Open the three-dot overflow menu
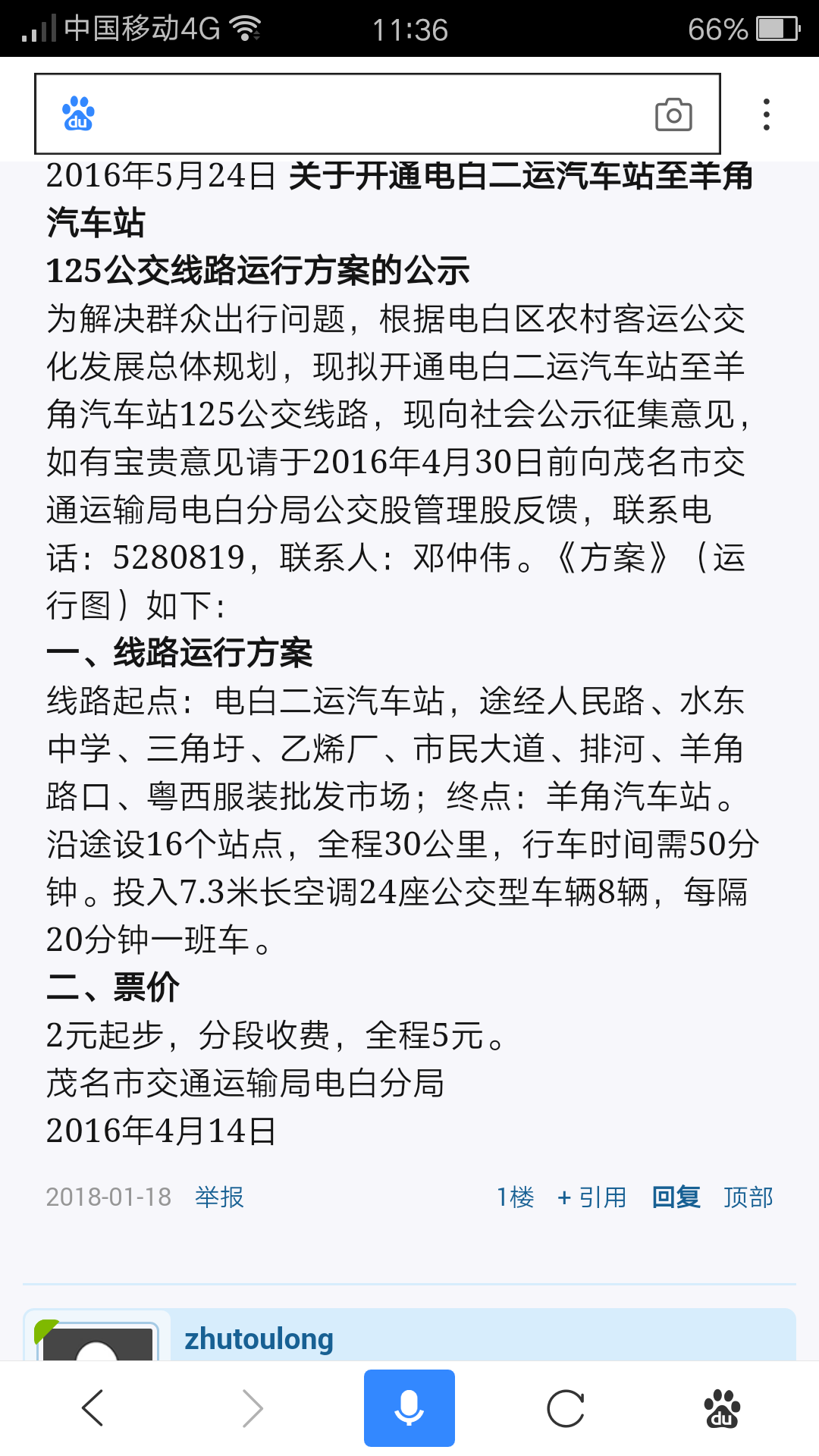Image resolution: width=819 pixels, height=1456 pixels. coord(767,115)
